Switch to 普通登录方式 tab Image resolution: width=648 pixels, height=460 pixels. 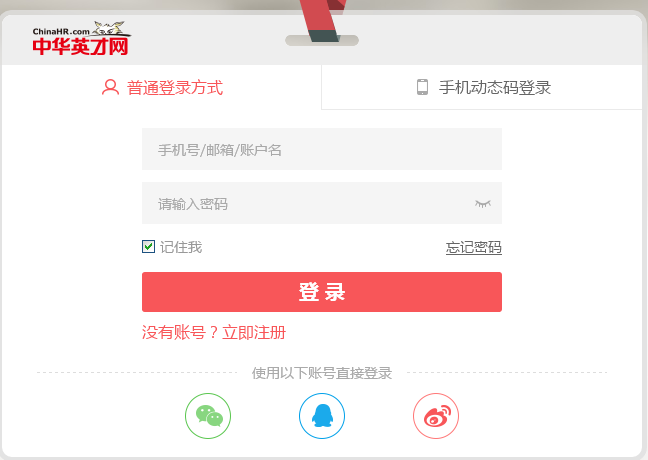162,87
